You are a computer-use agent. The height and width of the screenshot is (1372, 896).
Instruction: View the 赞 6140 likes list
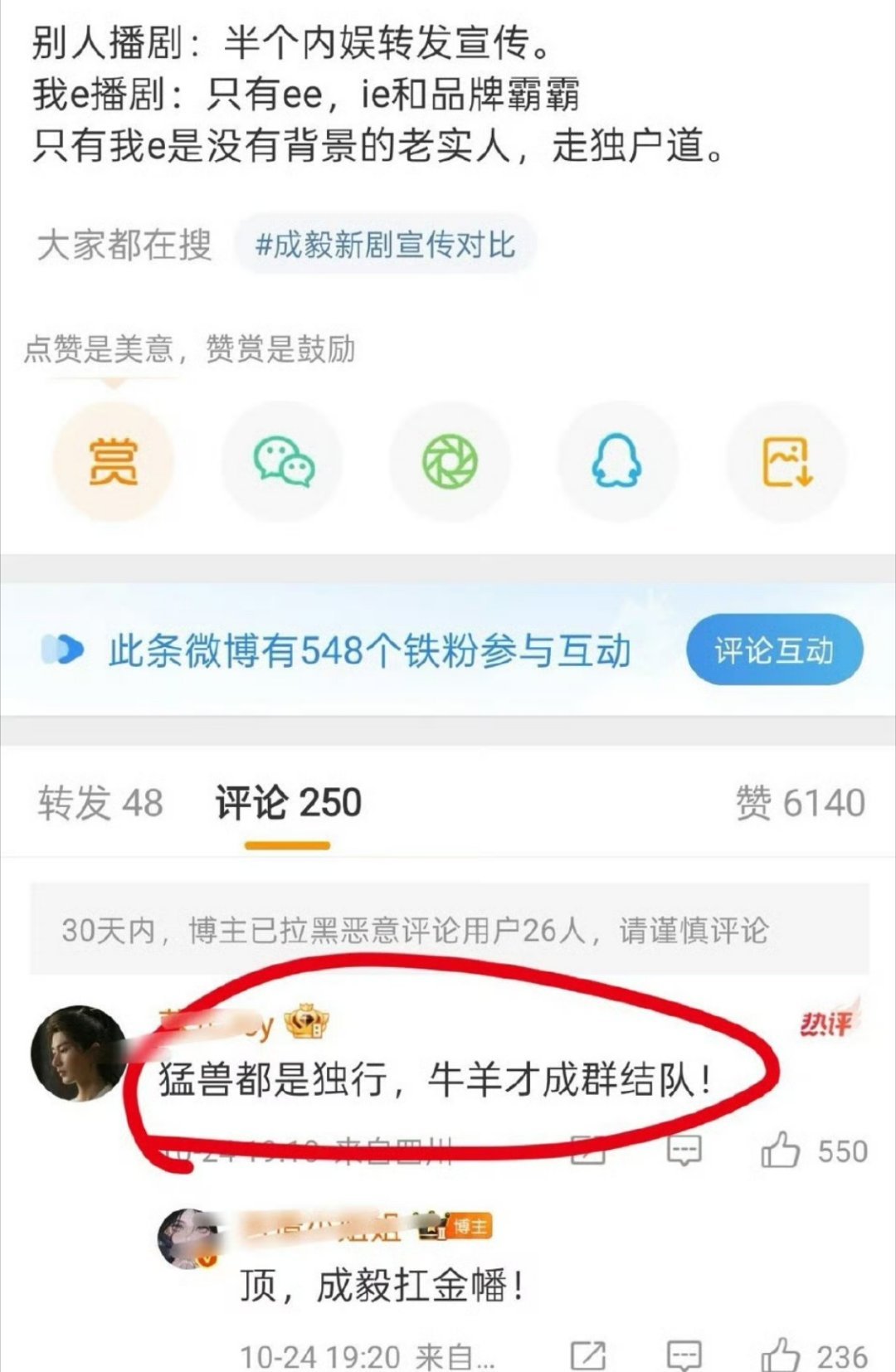(800, 803)
